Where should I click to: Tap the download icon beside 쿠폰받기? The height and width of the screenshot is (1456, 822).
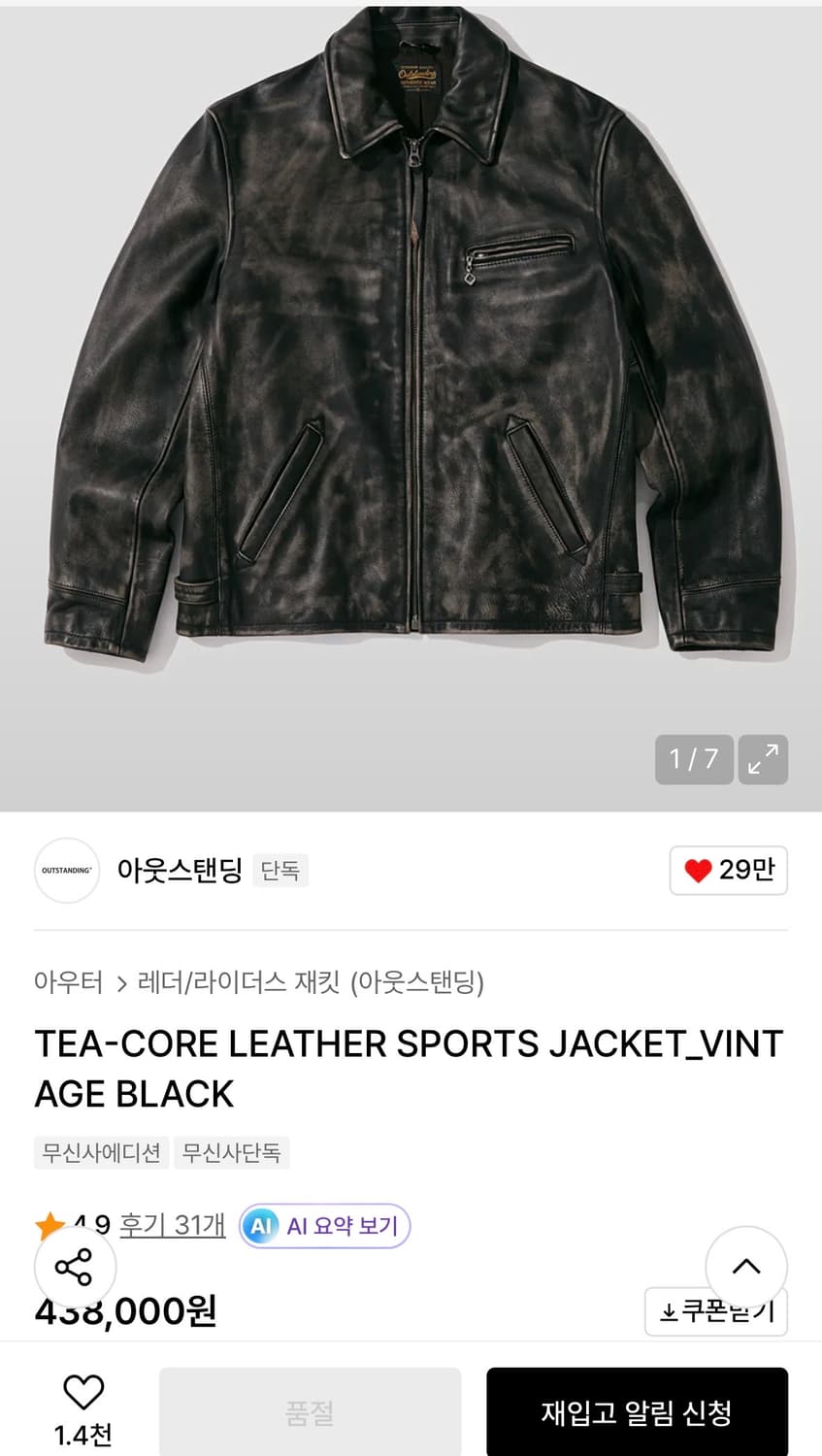(x=670, y=1312)
